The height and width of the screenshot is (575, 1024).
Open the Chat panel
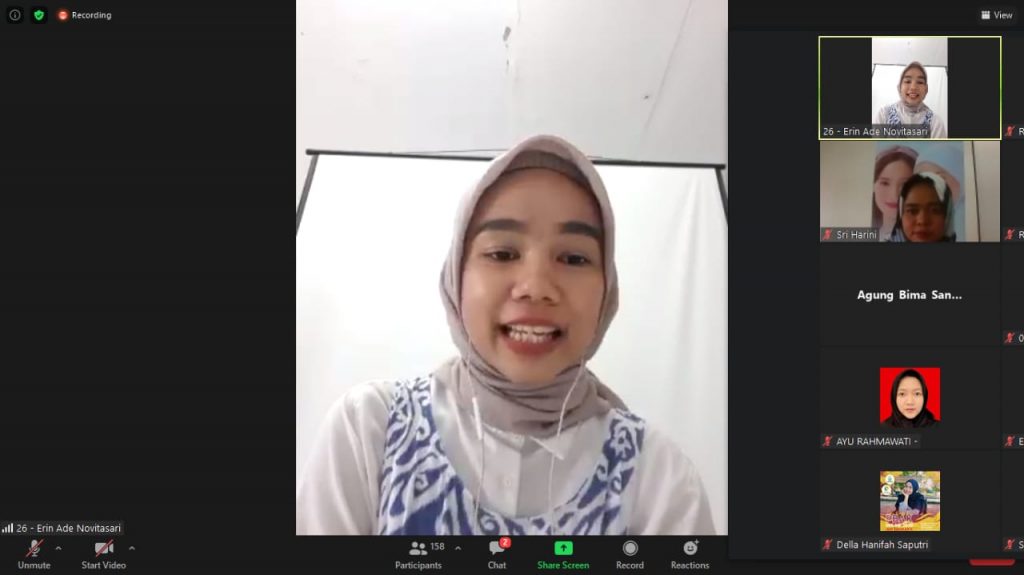(497, 554)
